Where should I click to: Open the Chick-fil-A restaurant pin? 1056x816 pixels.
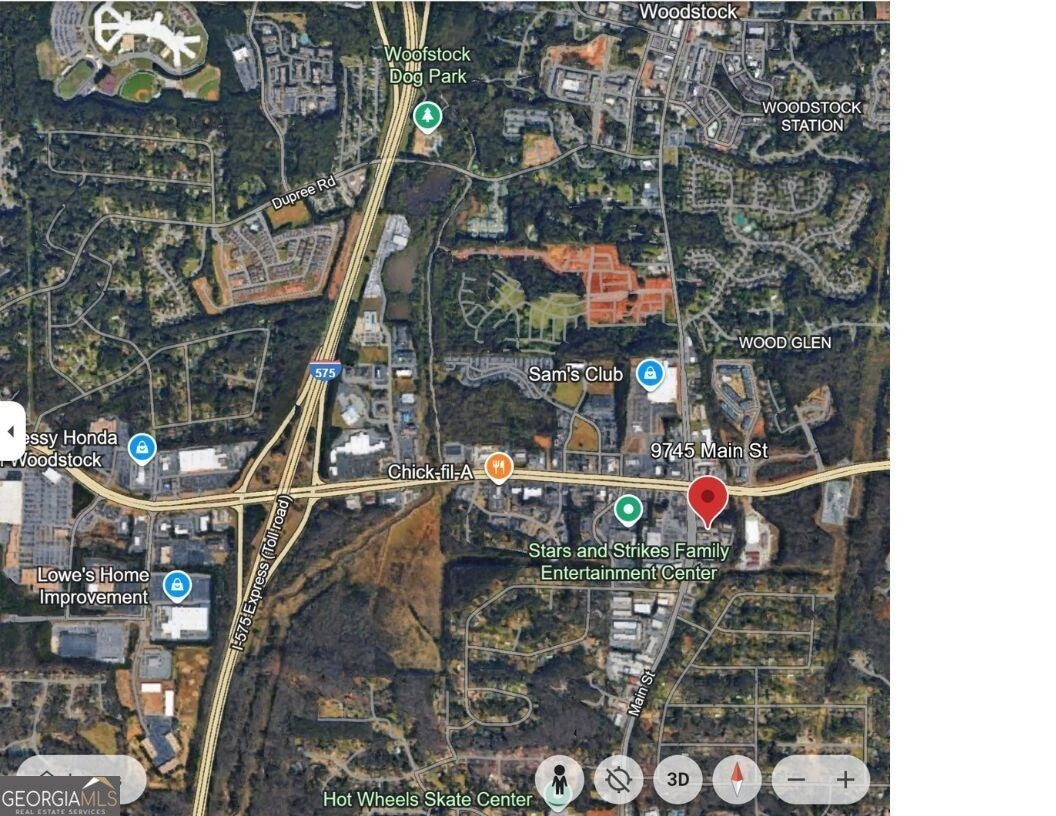point(499,466)
